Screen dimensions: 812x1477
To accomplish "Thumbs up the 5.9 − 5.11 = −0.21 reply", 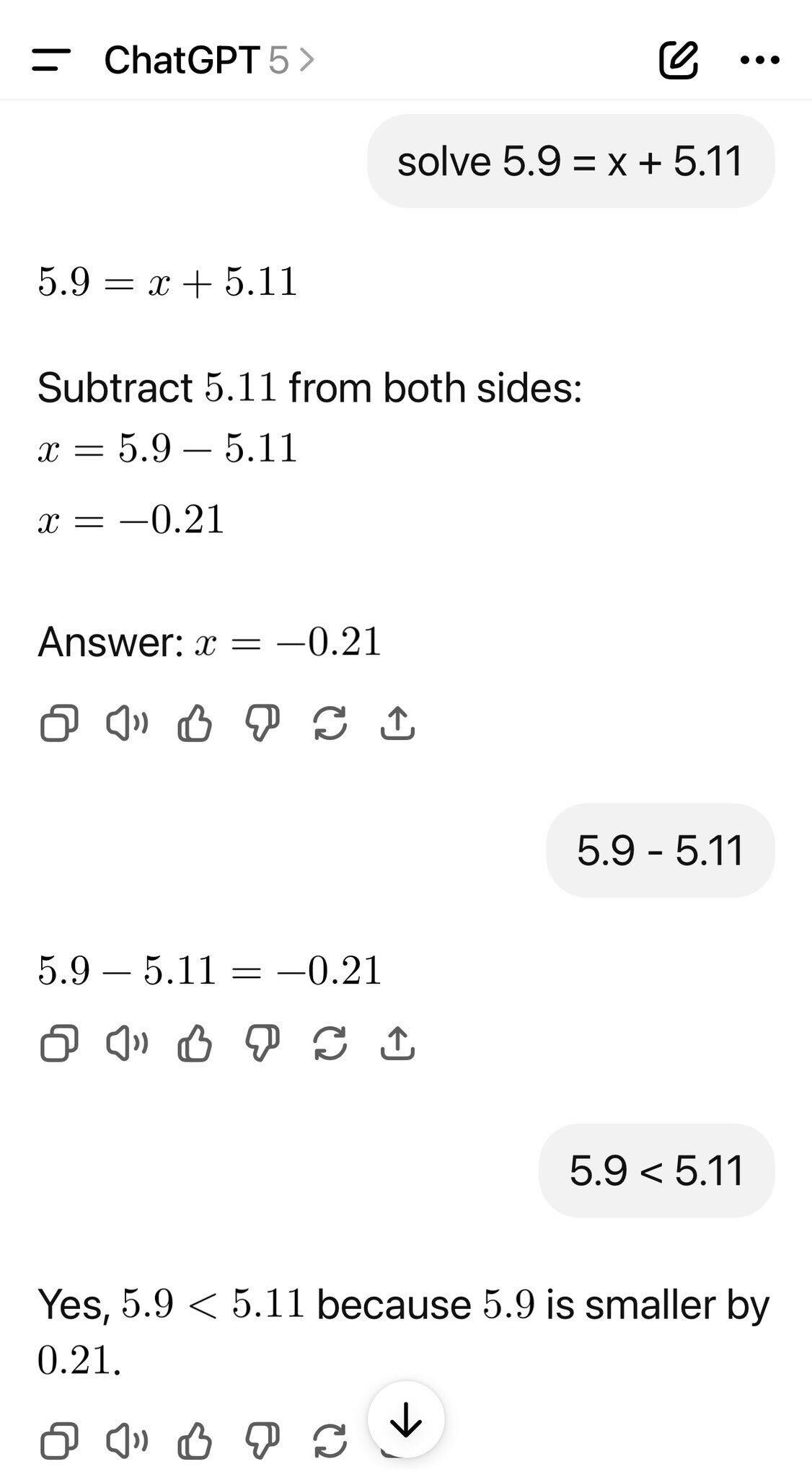I will [195, 1044].
